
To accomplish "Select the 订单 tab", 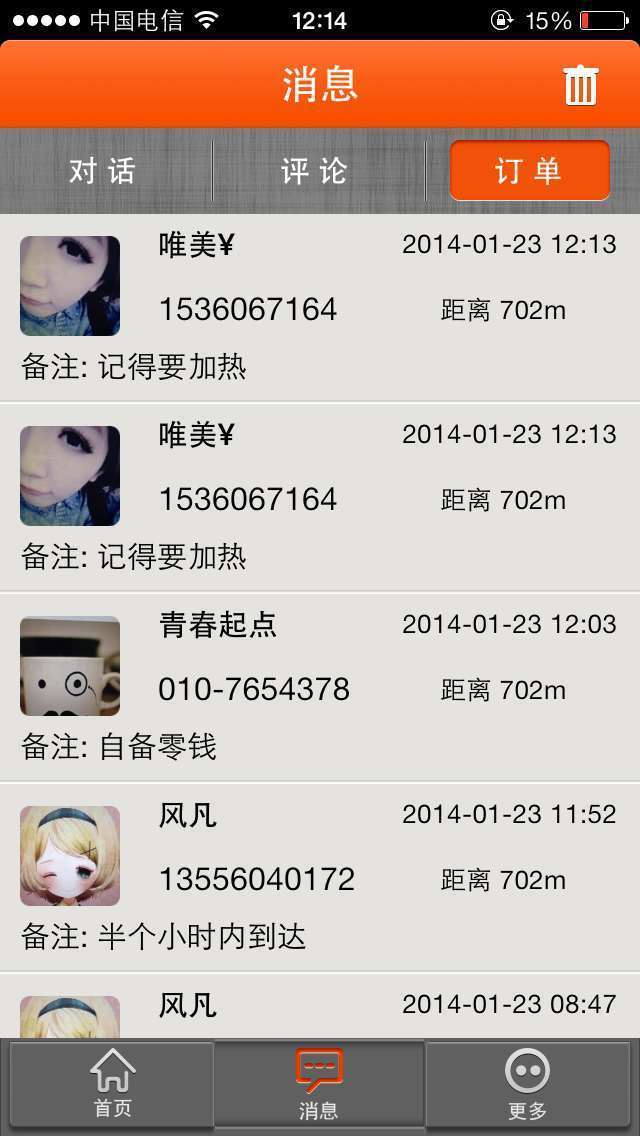I will pos(529,171).
